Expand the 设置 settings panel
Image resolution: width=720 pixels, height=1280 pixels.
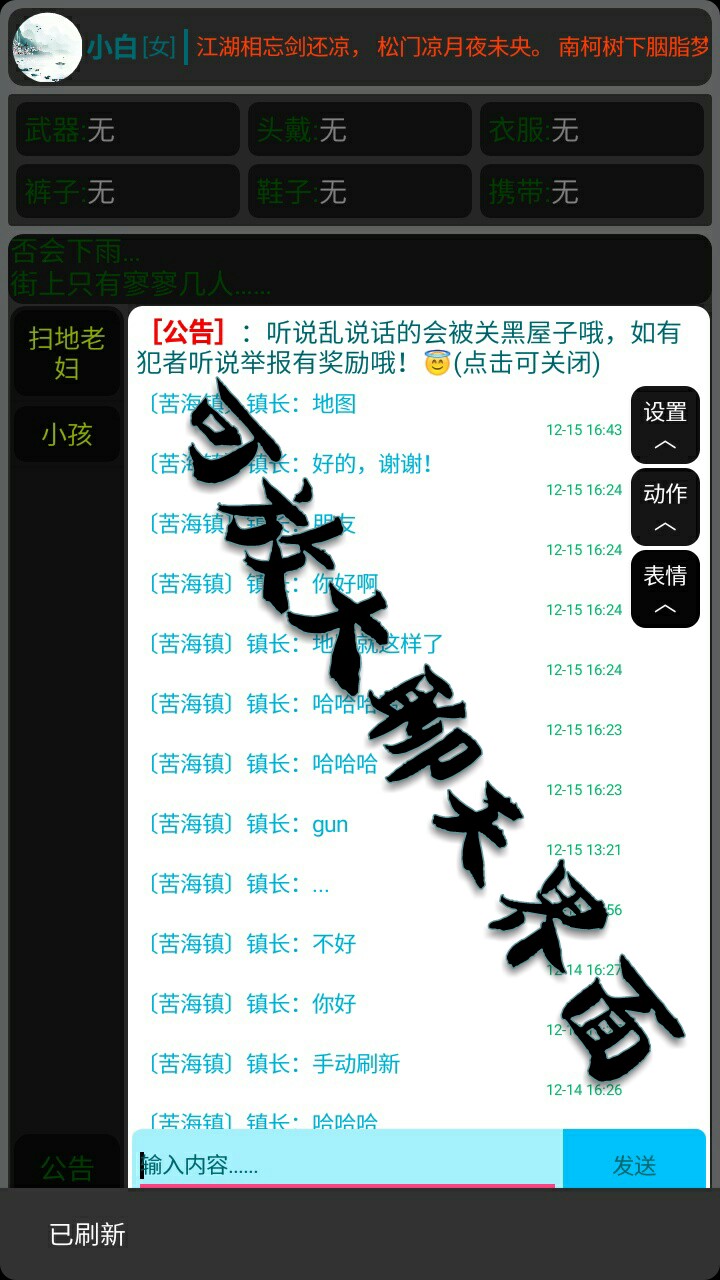click(664, 424)
